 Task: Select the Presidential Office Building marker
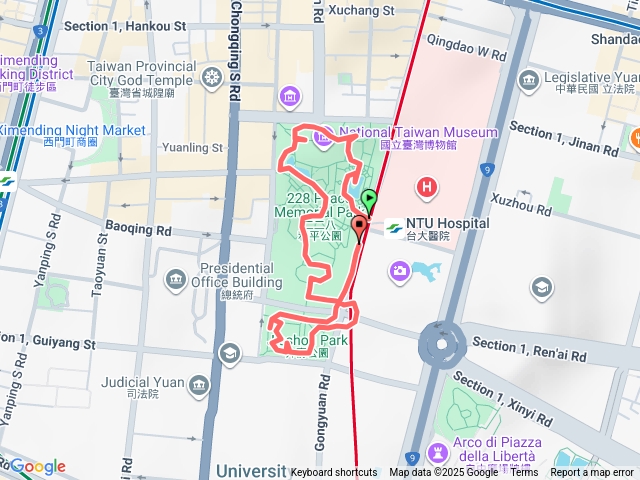(176, 277)
